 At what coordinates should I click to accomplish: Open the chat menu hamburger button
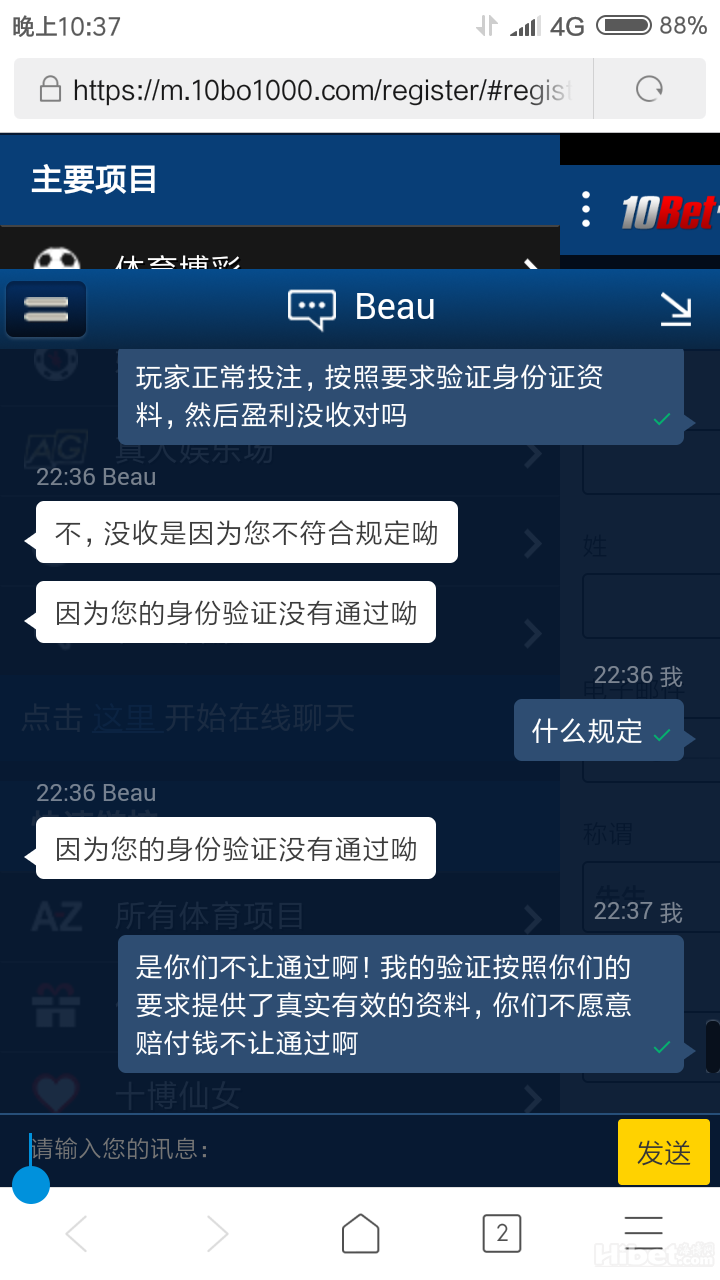coord(46,310)
